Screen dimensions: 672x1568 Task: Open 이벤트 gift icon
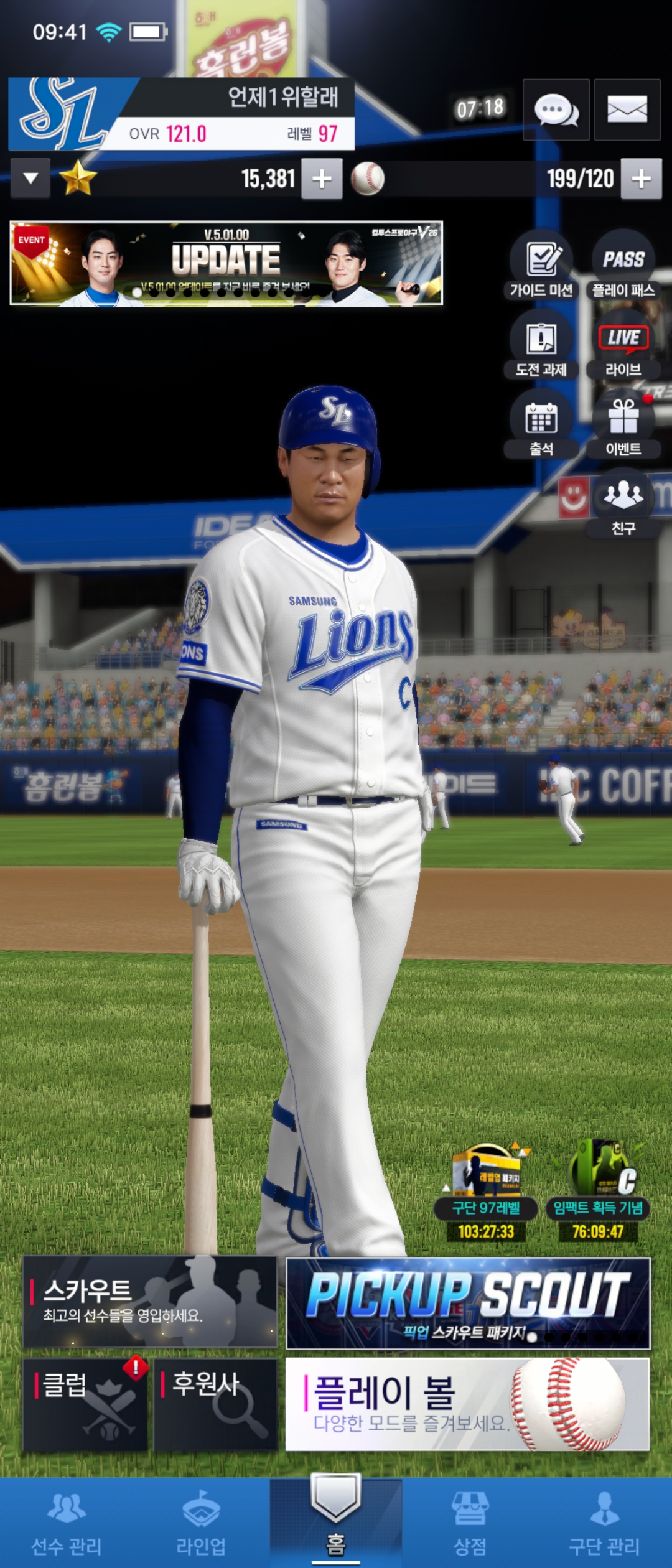[623, 423]
